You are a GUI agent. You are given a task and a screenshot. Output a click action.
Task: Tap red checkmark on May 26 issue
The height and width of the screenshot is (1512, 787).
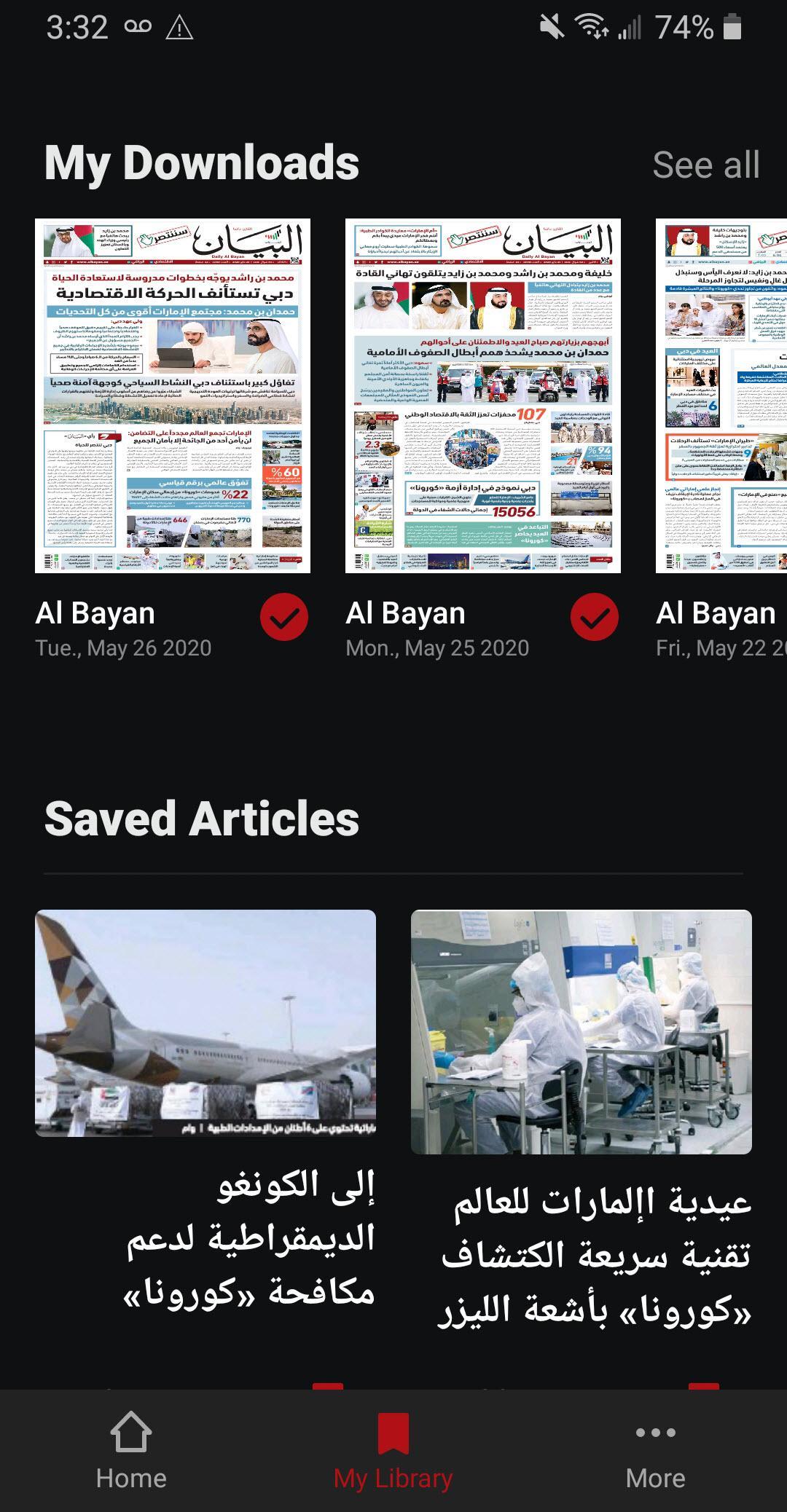(x=284, y=618)
